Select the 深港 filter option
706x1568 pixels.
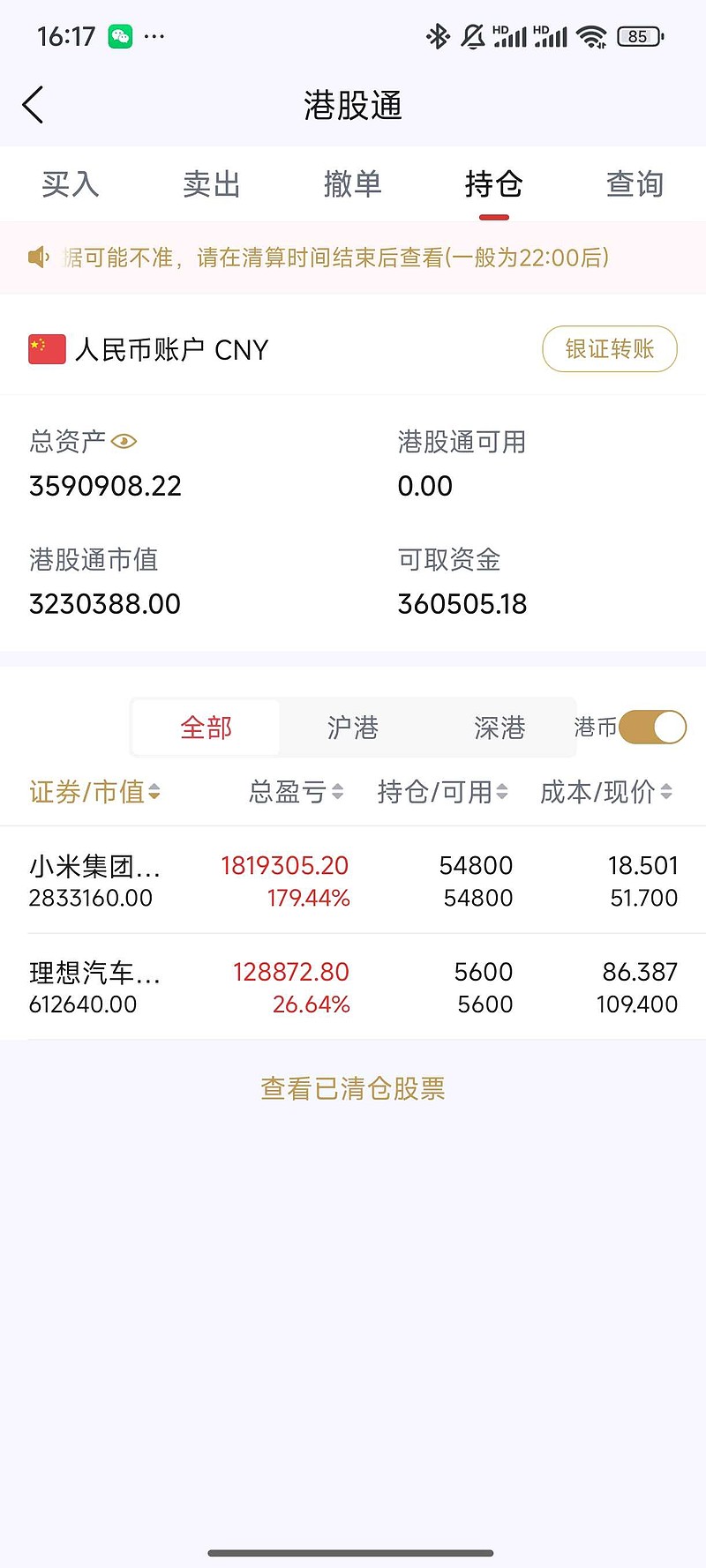(x=499, y=727)
